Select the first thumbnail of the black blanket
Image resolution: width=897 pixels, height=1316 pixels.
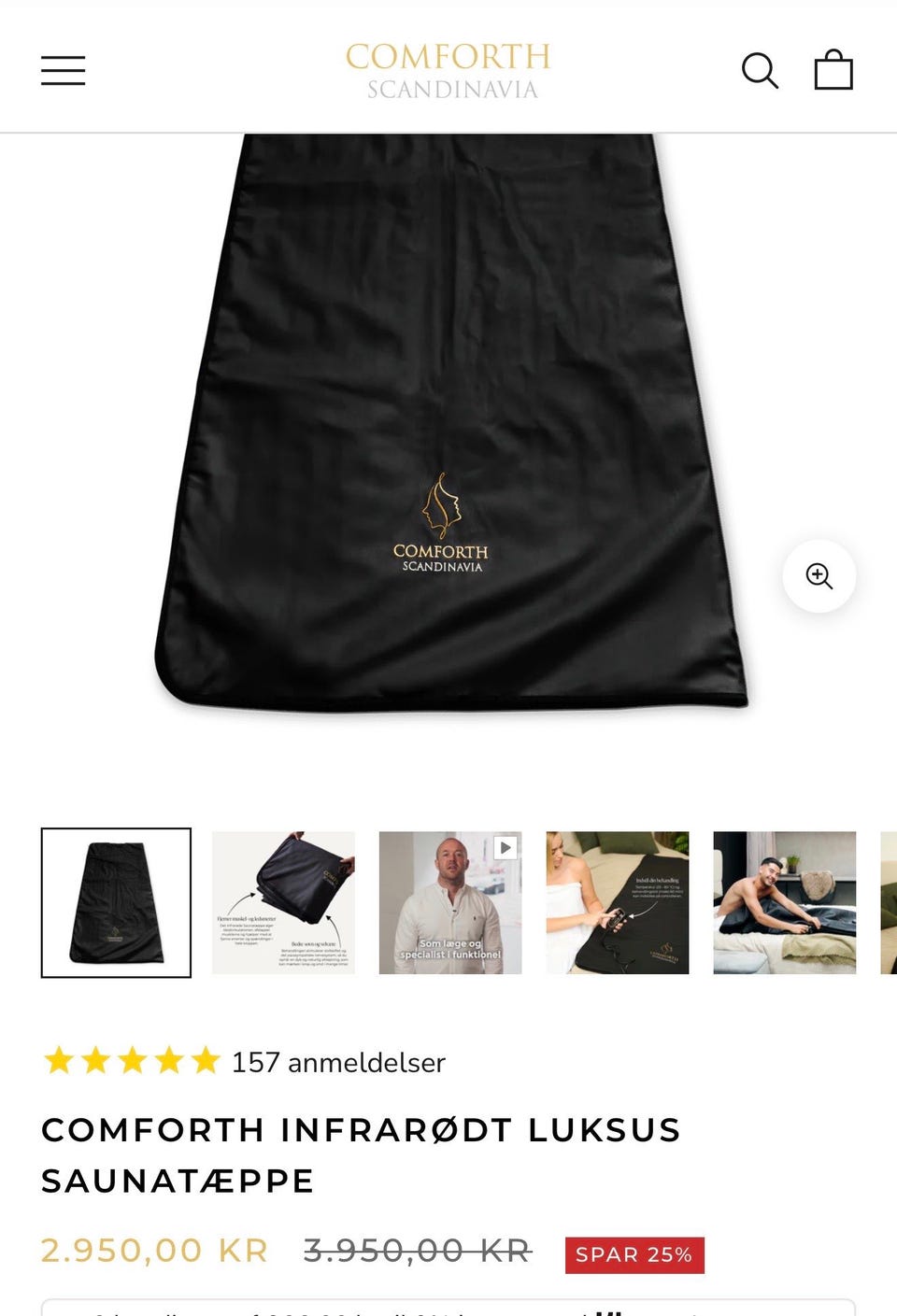coord(116,902)
